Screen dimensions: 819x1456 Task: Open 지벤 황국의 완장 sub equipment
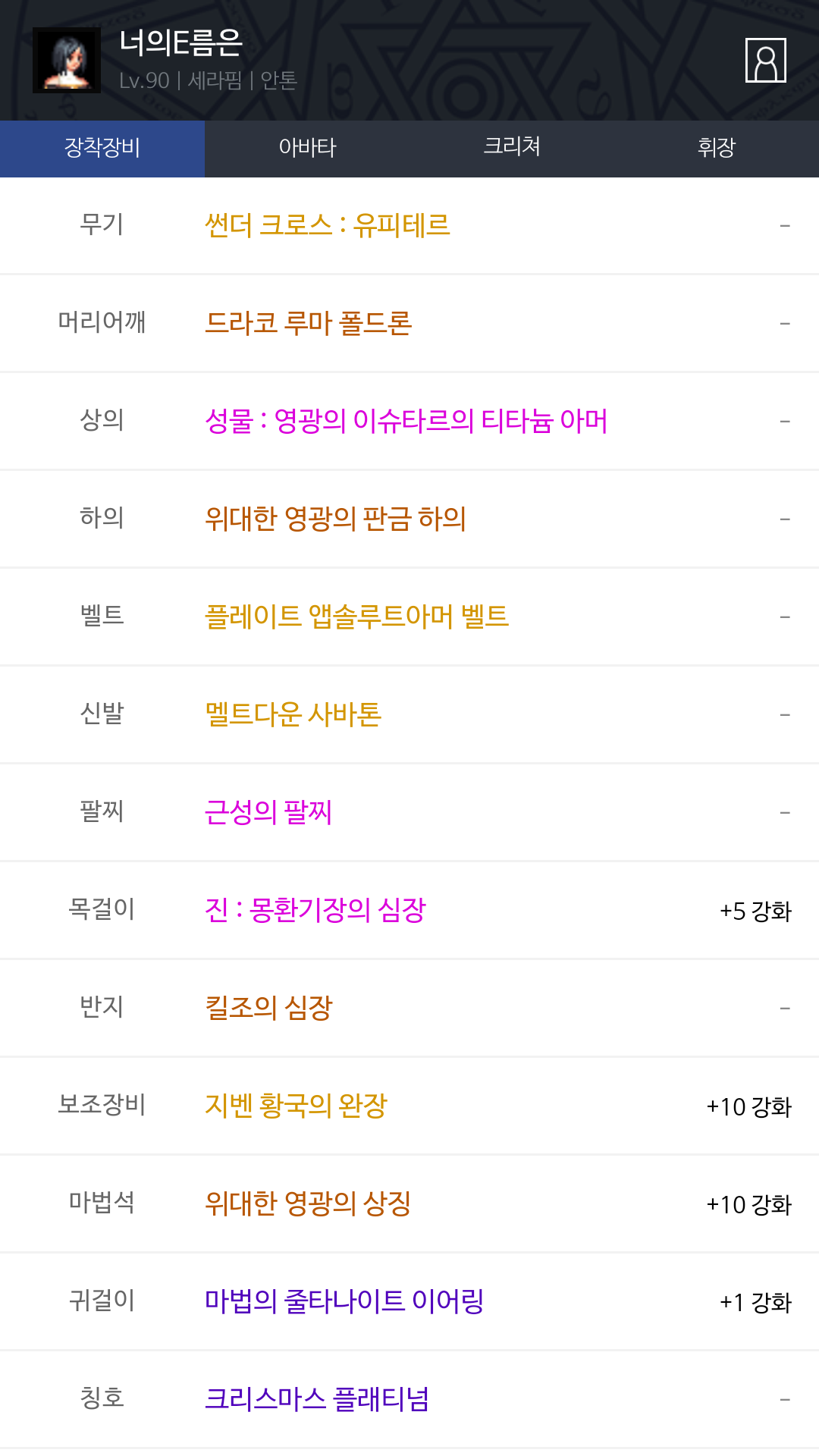[x=296, y=1106]
